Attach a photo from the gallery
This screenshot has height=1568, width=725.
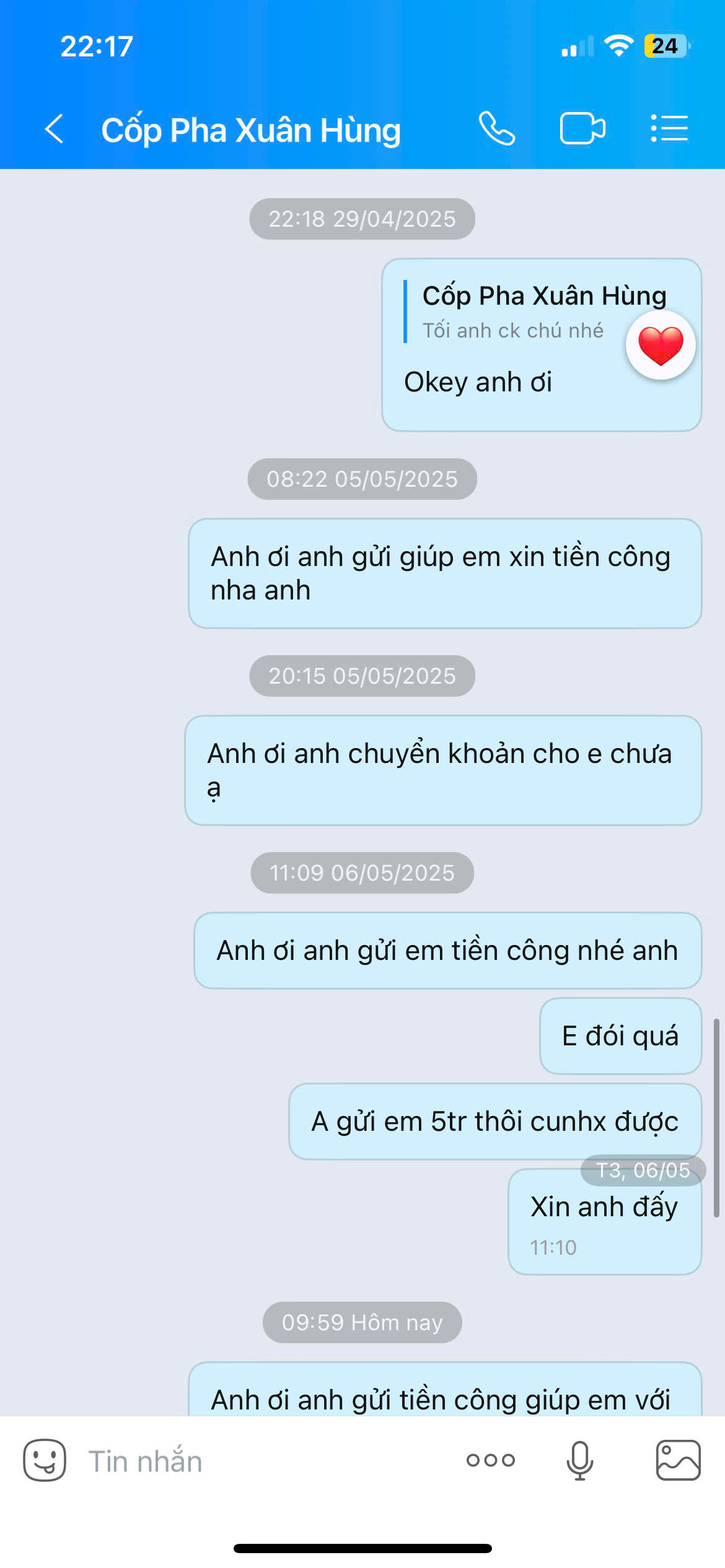[678, 1460]
